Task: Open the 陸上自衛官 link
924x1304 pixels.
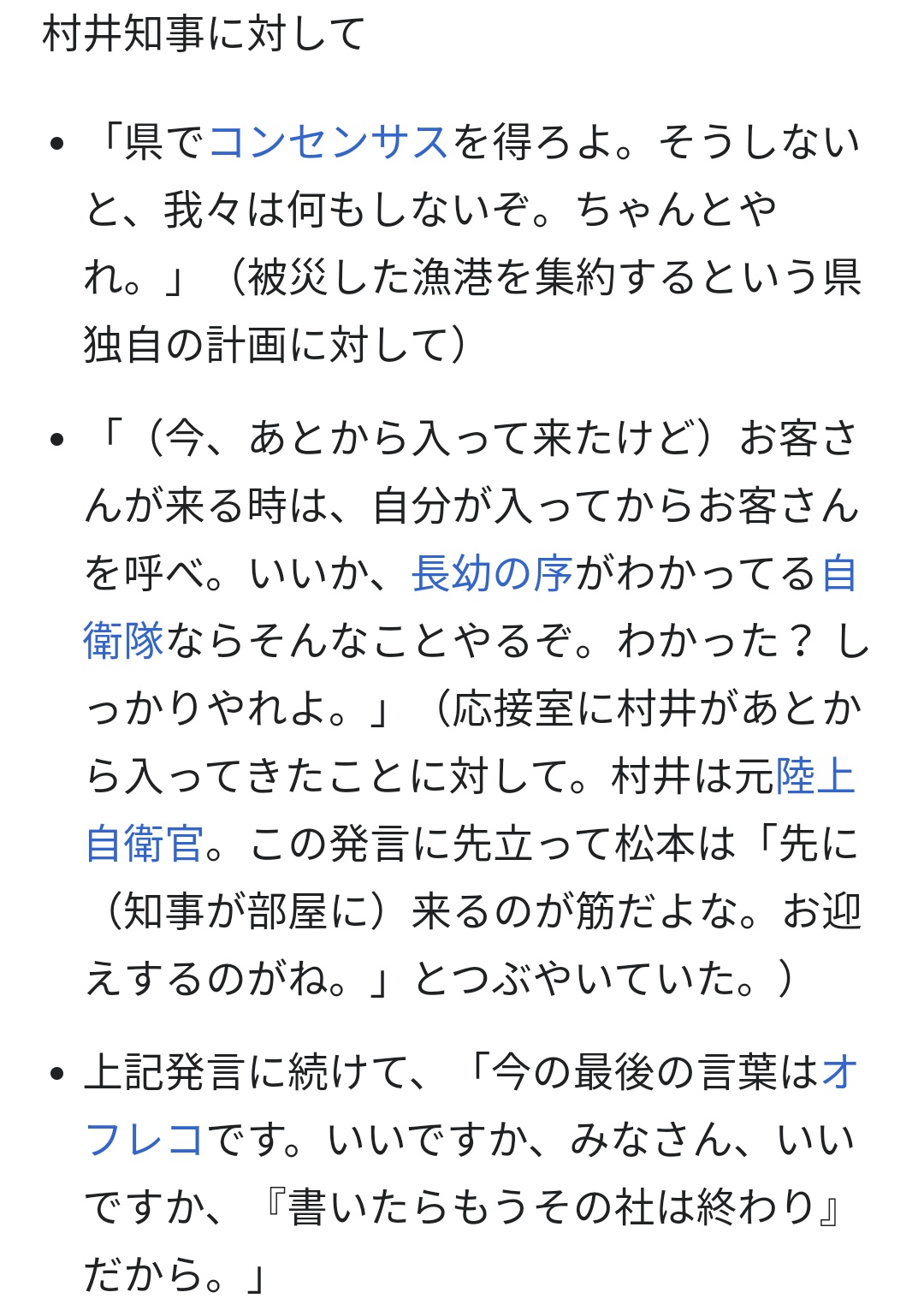Action: point(144,844)
